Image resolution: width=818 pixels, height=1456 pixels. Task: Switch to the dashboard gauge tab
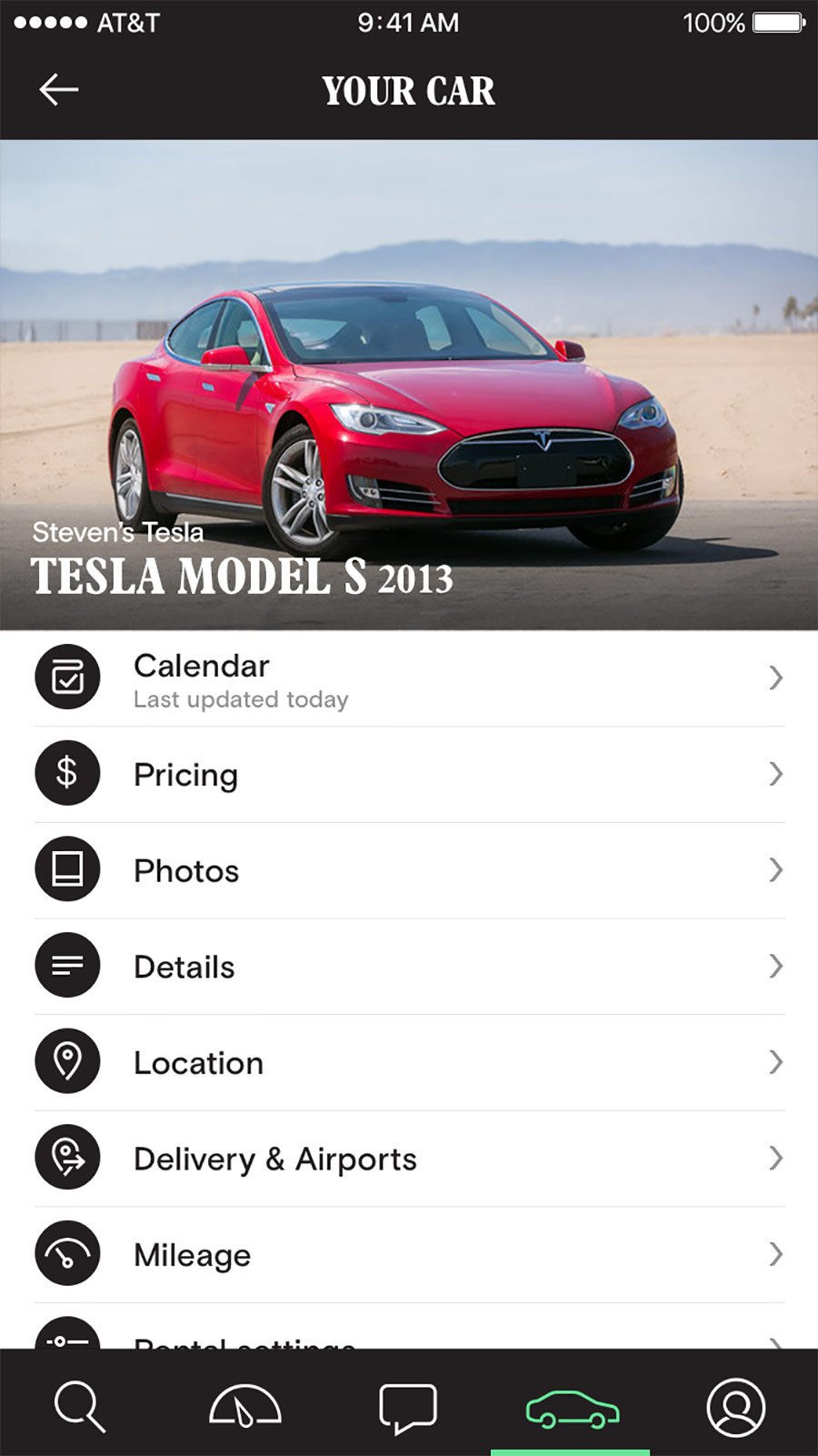click(x=244, y=1407)
